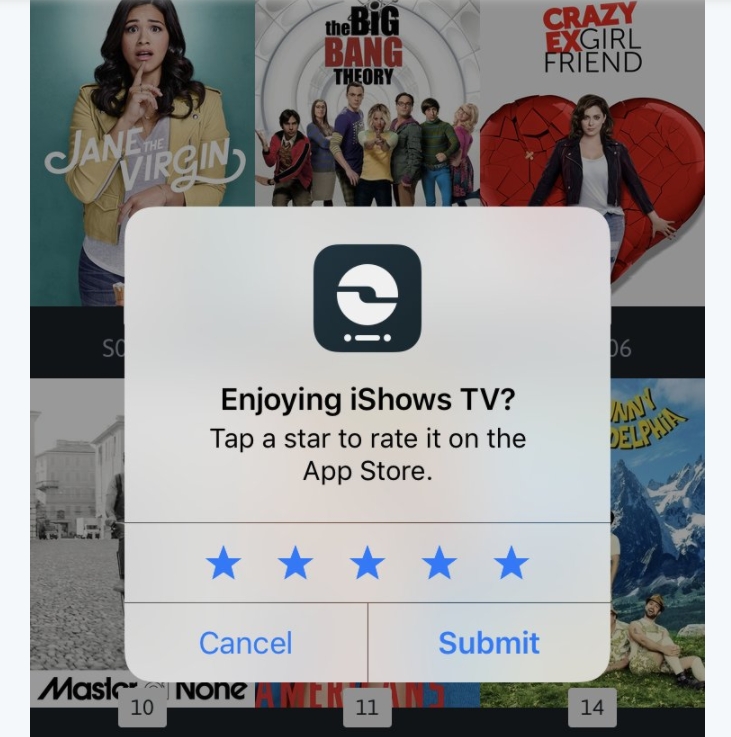
Task: Rate the app five stars
Action: click(x=511, y=564)
